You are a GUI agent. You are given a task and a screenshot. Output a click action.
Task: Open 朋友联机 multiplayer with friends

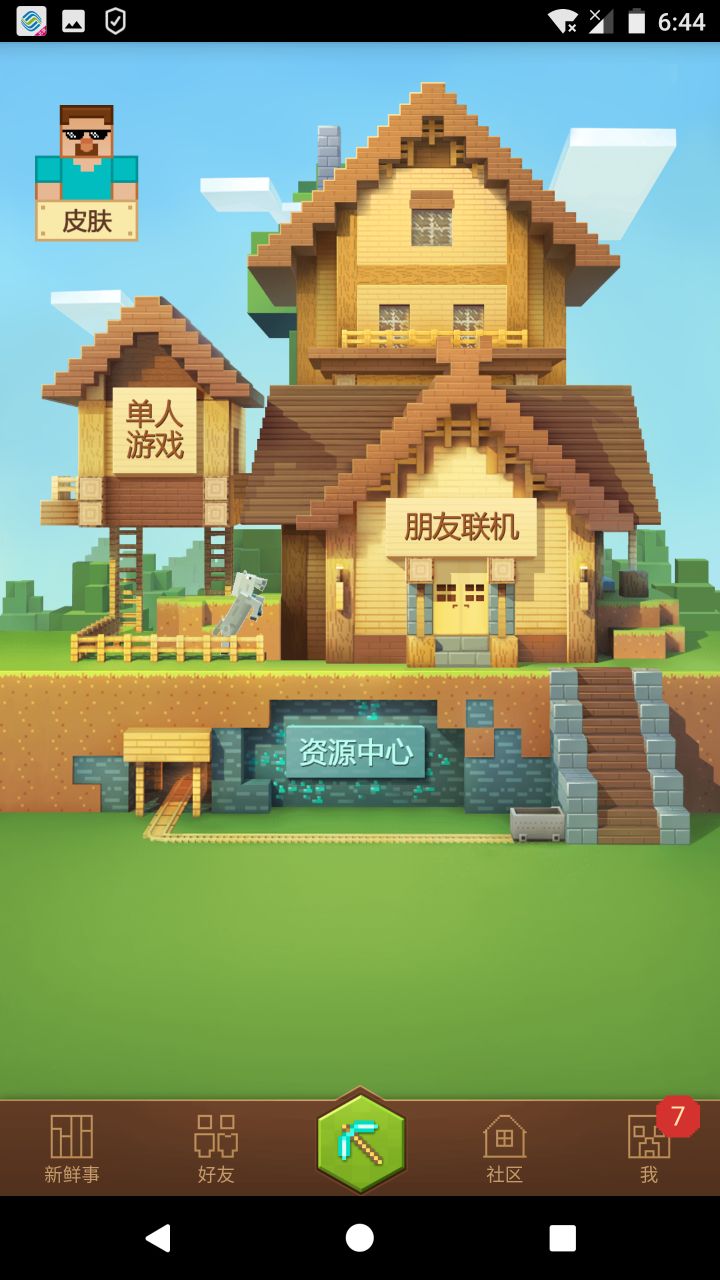461,526
